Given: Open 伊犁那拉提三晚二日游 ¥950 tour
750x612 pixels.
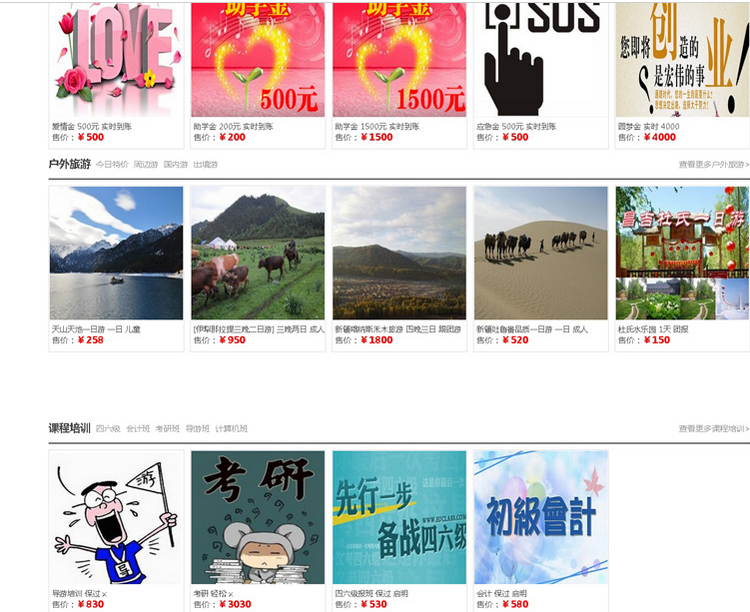Looking at the screenshot, I should pyautogui.click(x=258, y=253).
